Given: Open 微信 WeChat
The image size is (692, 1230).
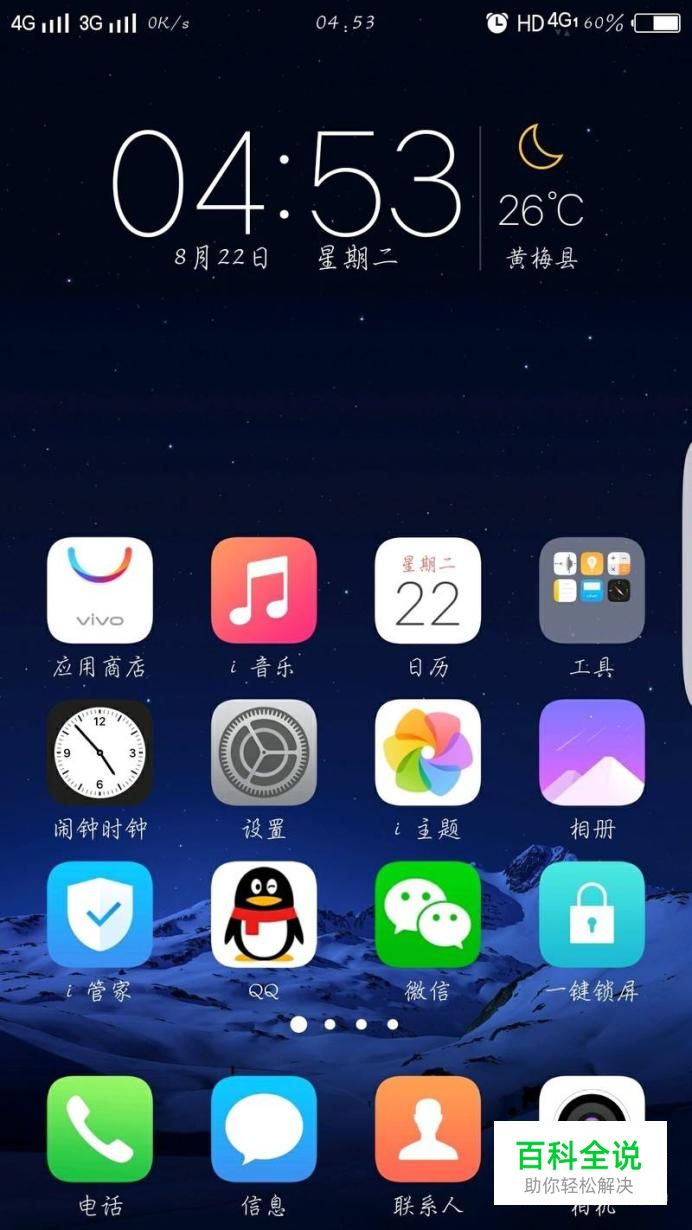Looking at the screenshot, I should [428, 914].
